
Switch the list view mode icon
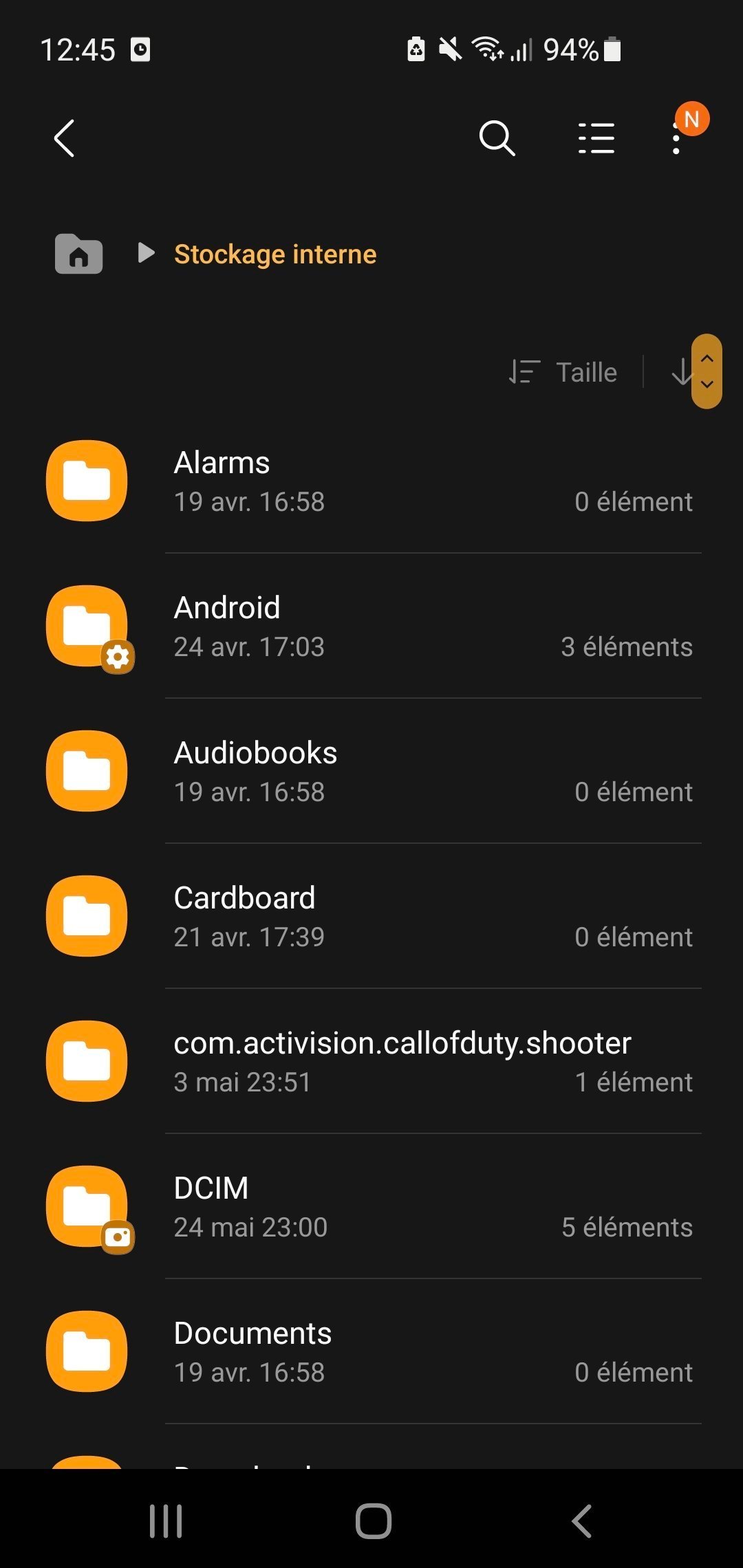[596, 138]
